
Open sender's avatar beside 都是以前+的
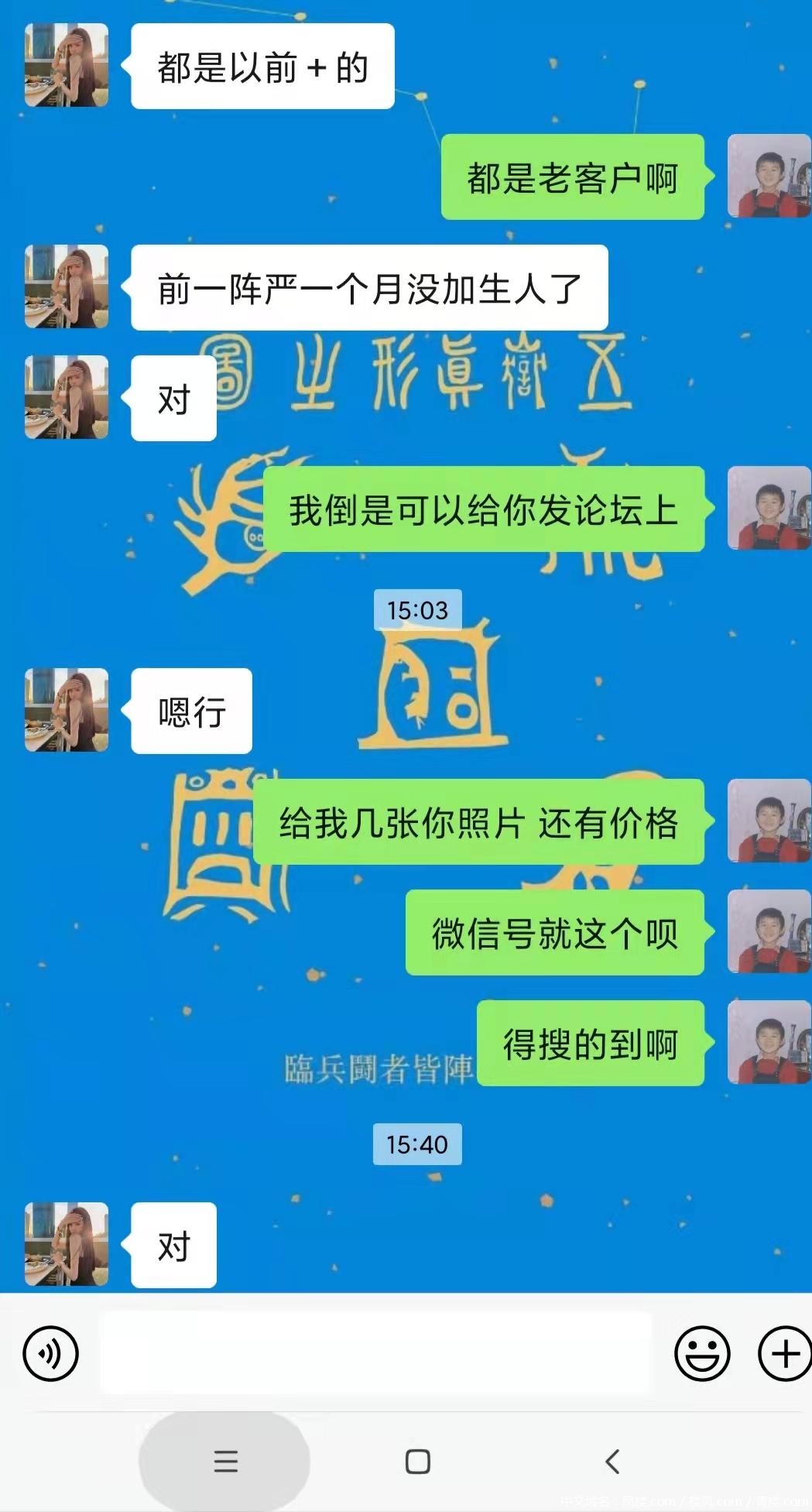click(x=67, y=65)
